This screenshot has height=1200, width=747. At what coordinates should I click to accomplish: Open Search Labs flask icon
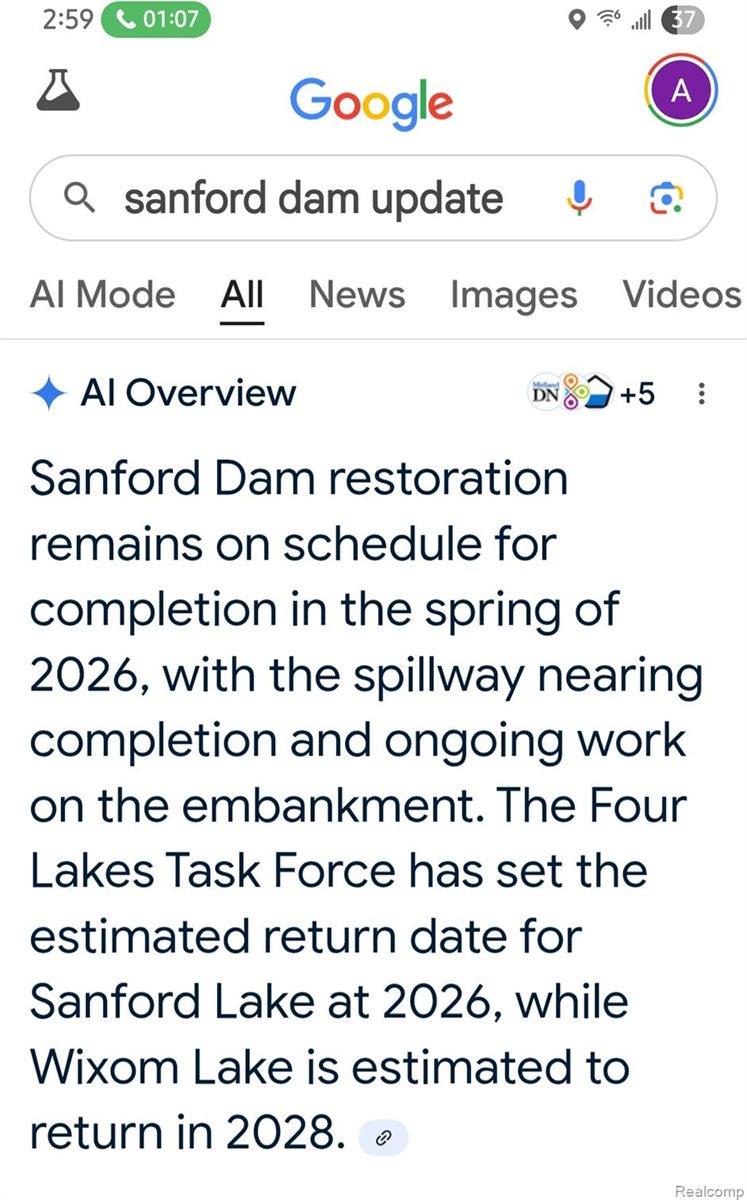pyautogui.click(x=57, y=91)
